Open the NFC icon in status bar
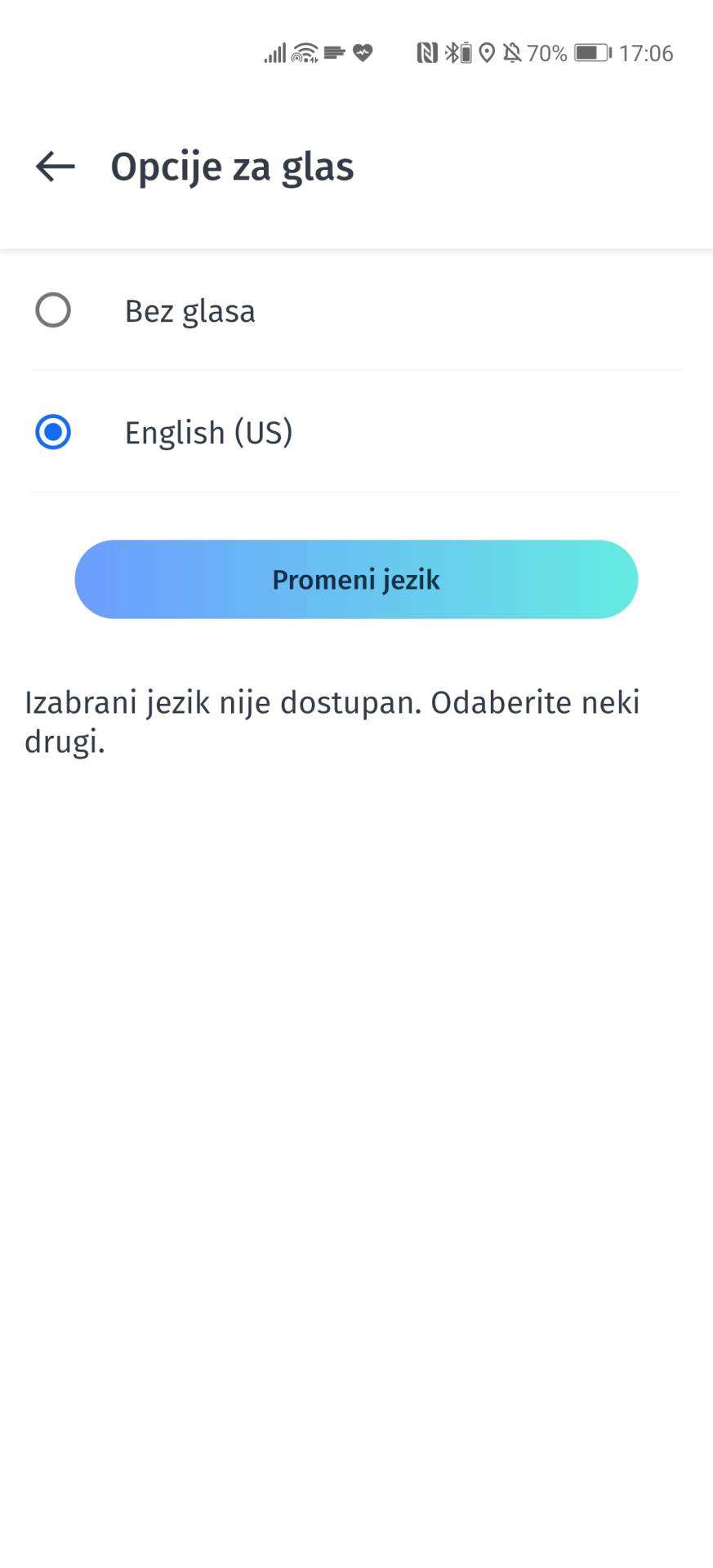Screen dimensions: 713x1568 [426, 53]
